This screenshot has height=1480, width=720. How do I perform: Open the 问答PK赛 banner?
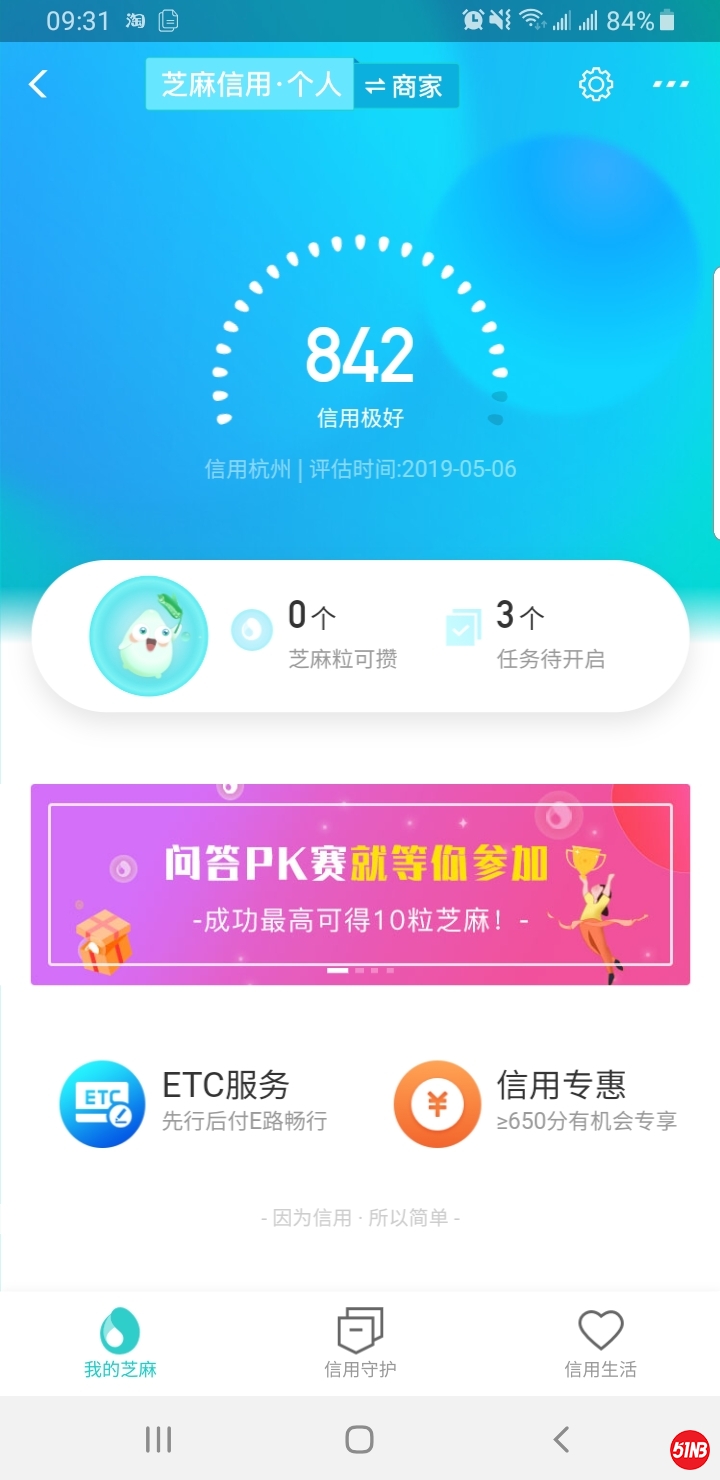tap(360, 884)
